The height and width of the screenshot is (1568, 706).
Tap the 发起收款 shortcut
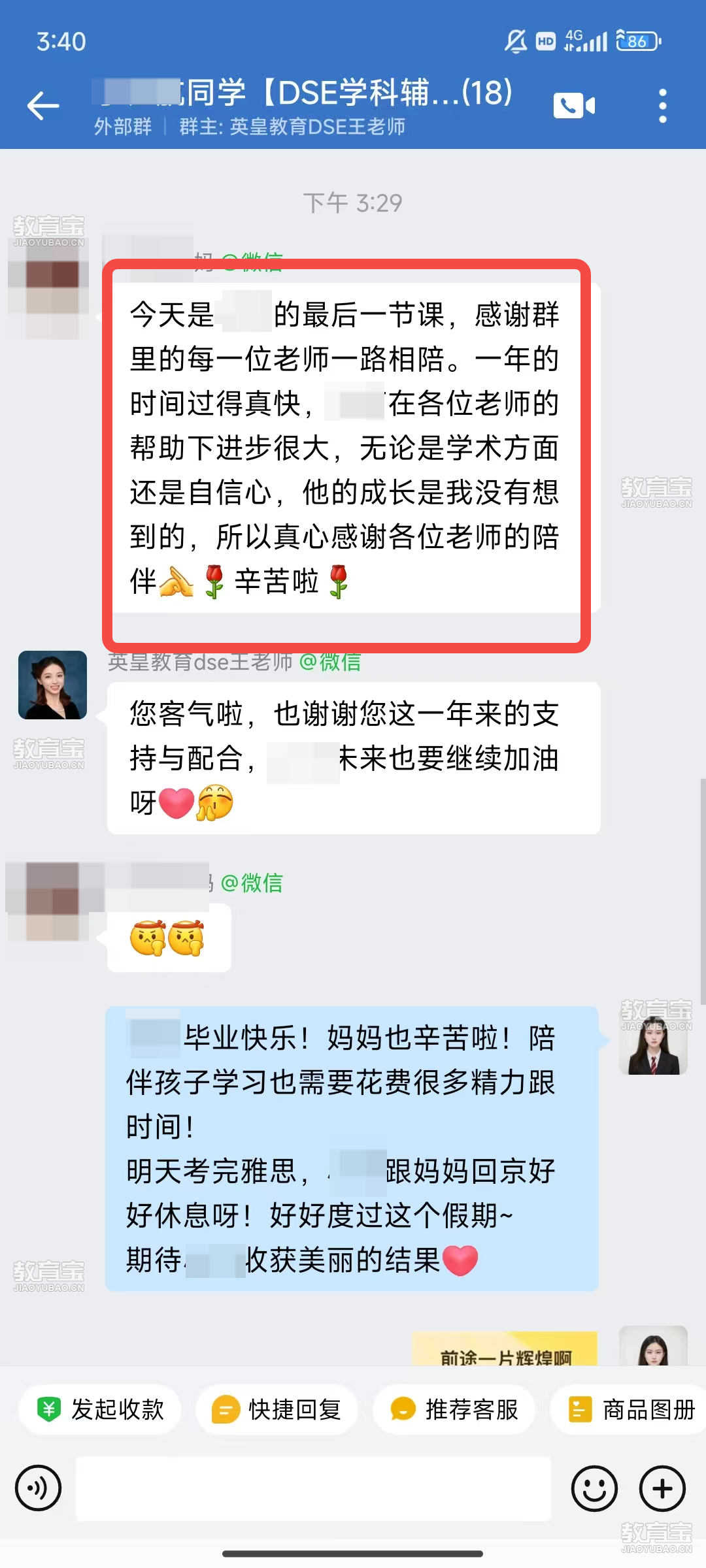click(x=100, y=1409)
